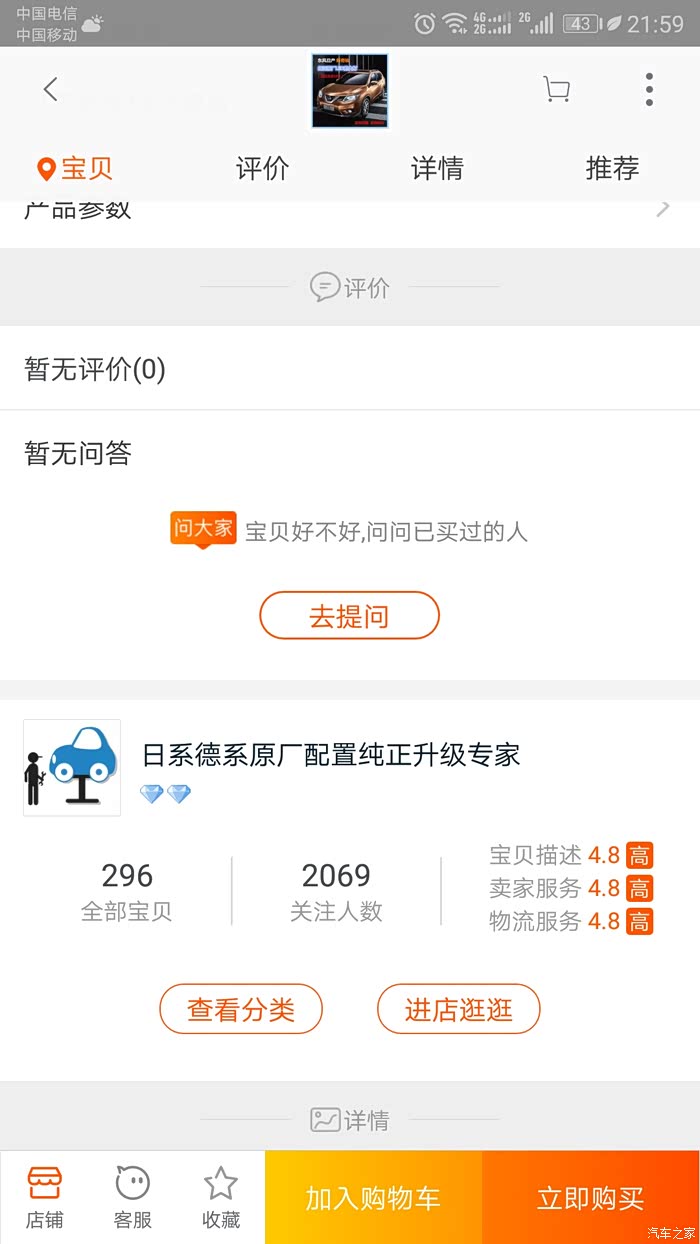Tap 加入购物车 to add to cart
This screenshot has width=700, height=1244.
373,1198
